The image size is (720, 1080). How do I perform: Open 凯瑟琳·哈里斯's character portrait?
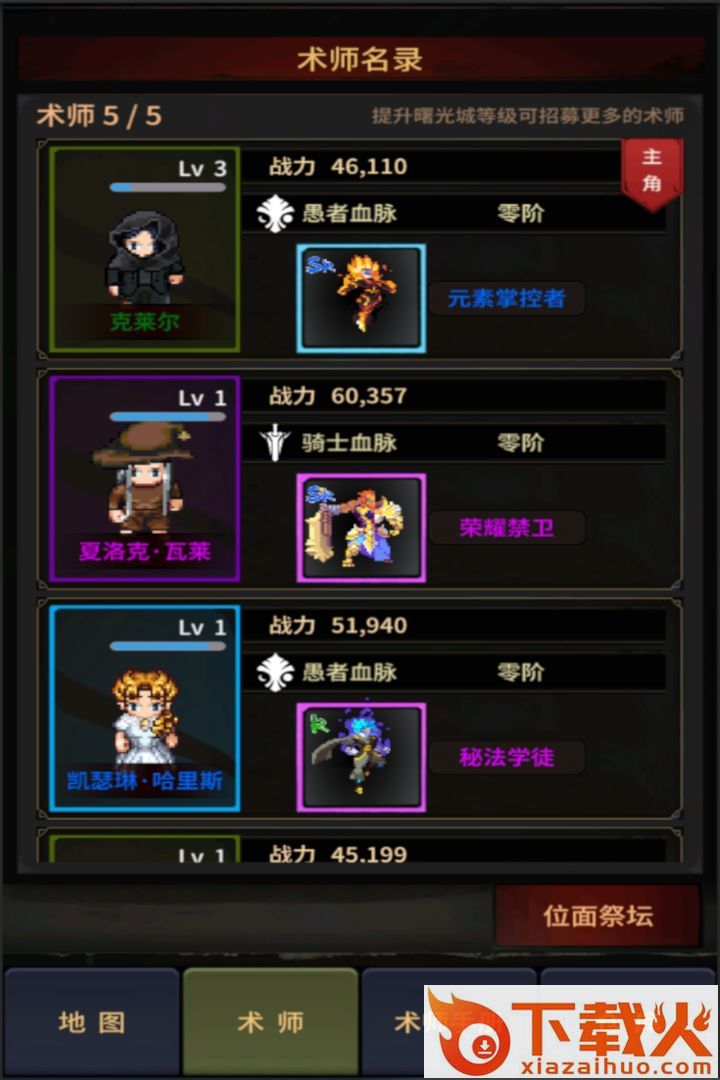pyautogui.click(x=144, y=708)
